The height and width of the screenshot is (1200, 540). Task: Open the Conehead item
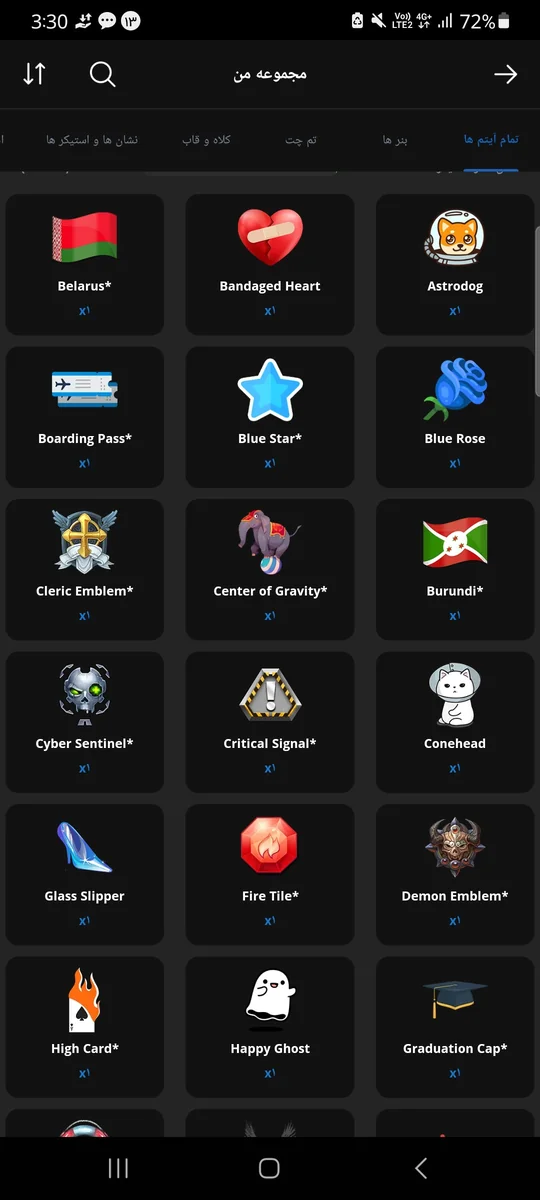click(x=455, y=722)
